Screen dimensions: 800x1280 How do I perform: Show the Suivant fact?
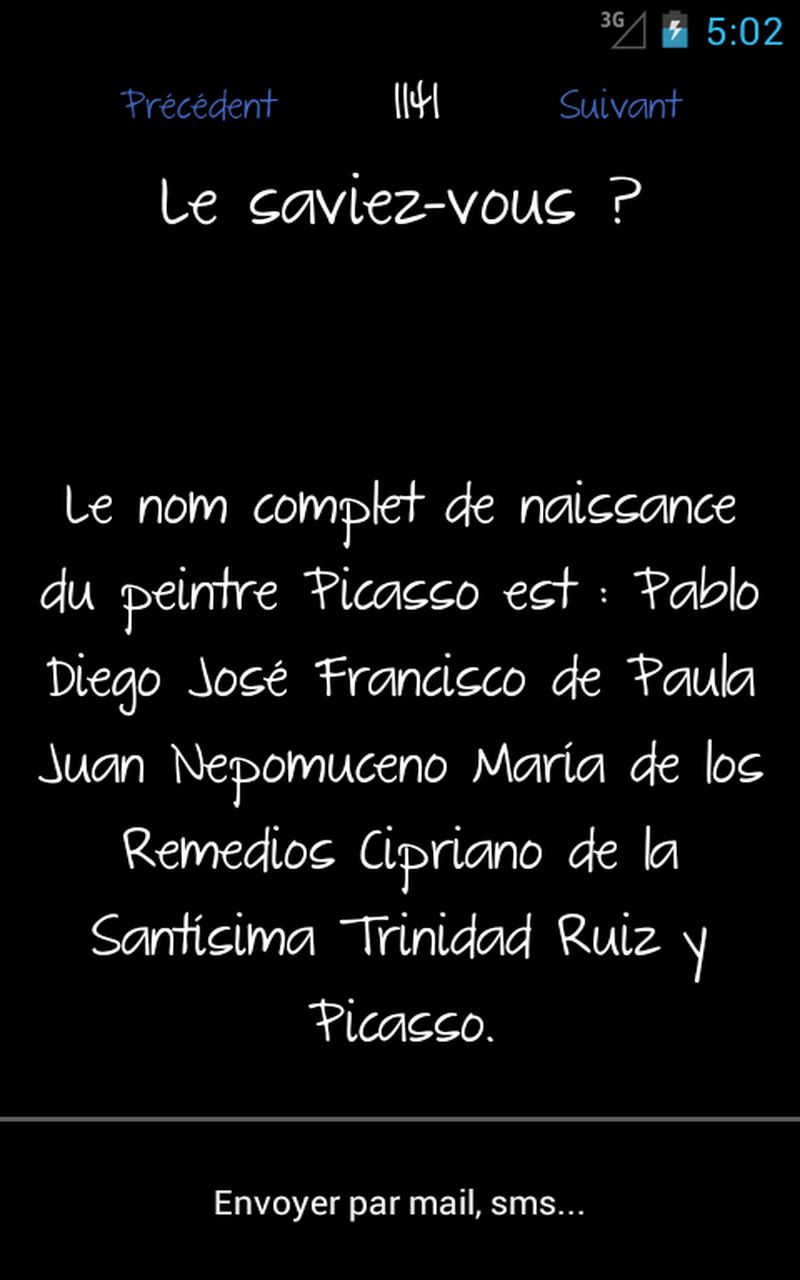pos(620,105)
